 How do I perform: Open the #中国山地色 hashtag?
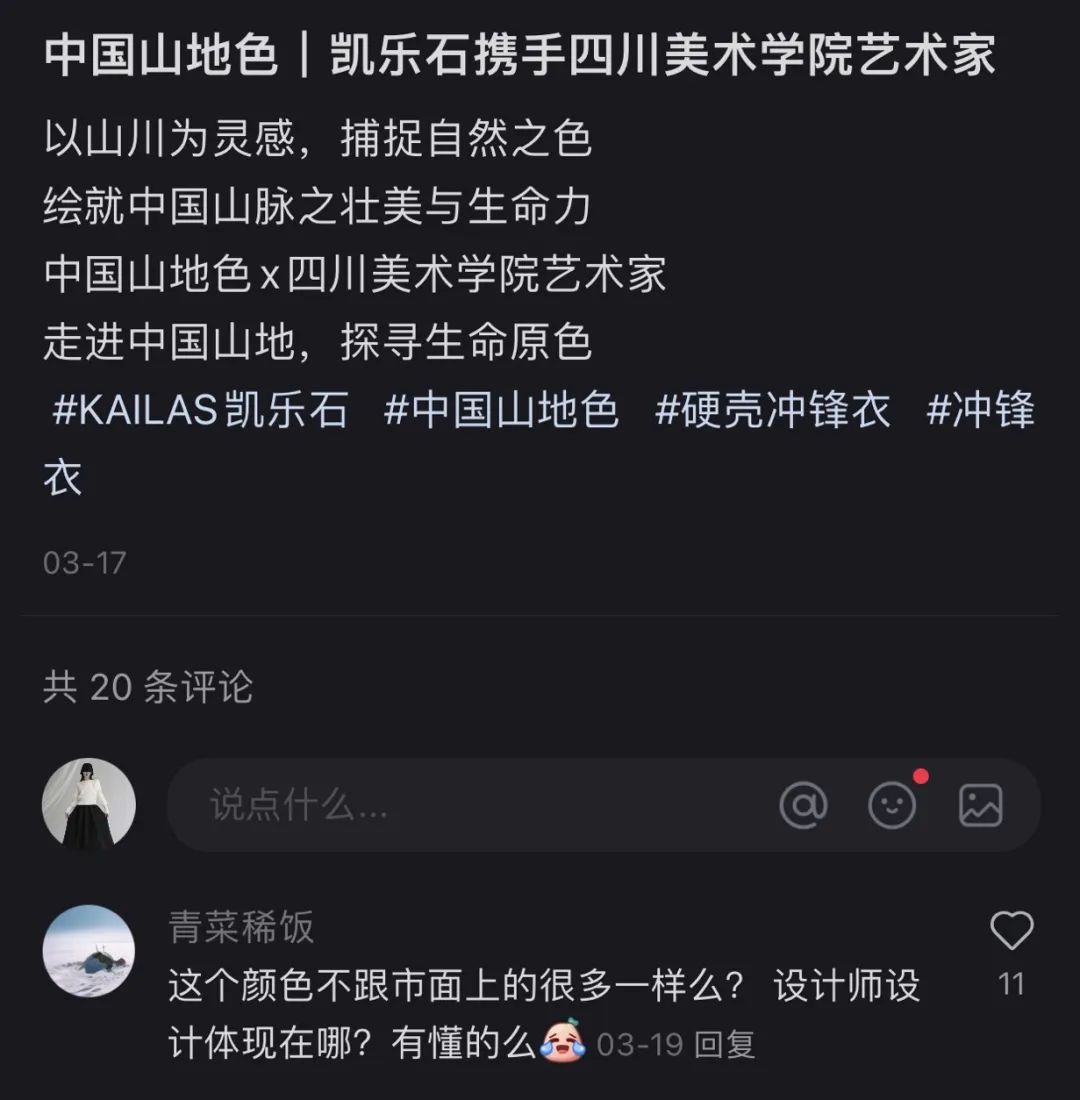click(x=502, y=411)
